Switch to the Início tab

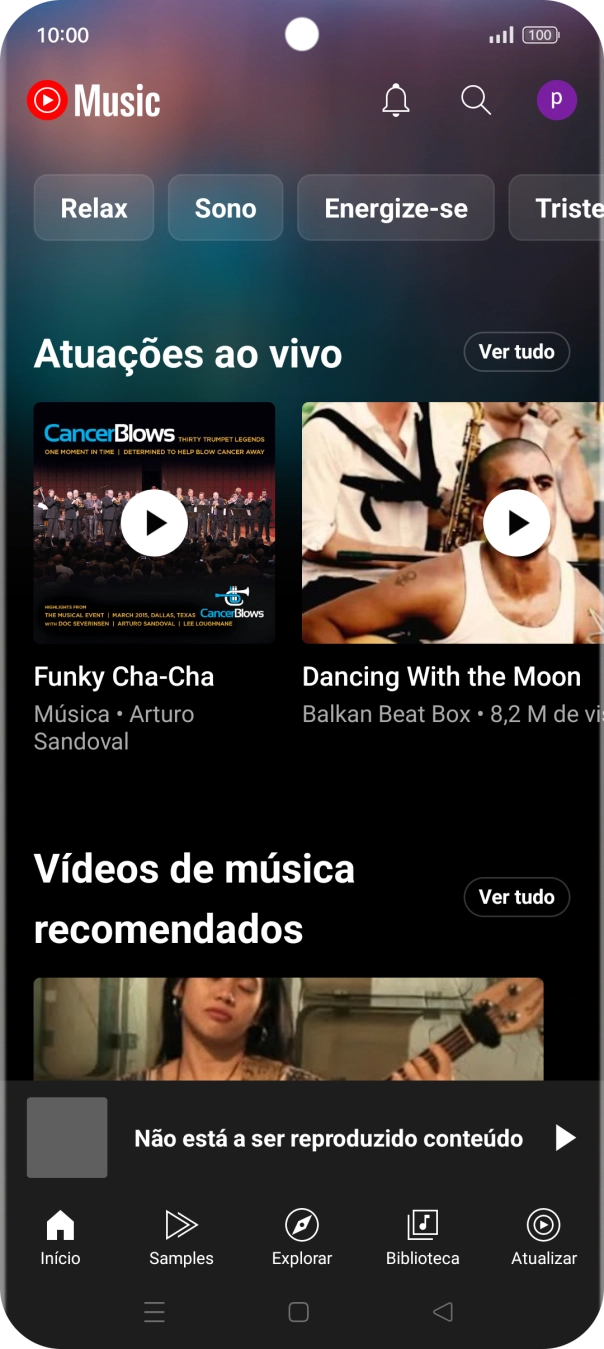click(60, 1237)
